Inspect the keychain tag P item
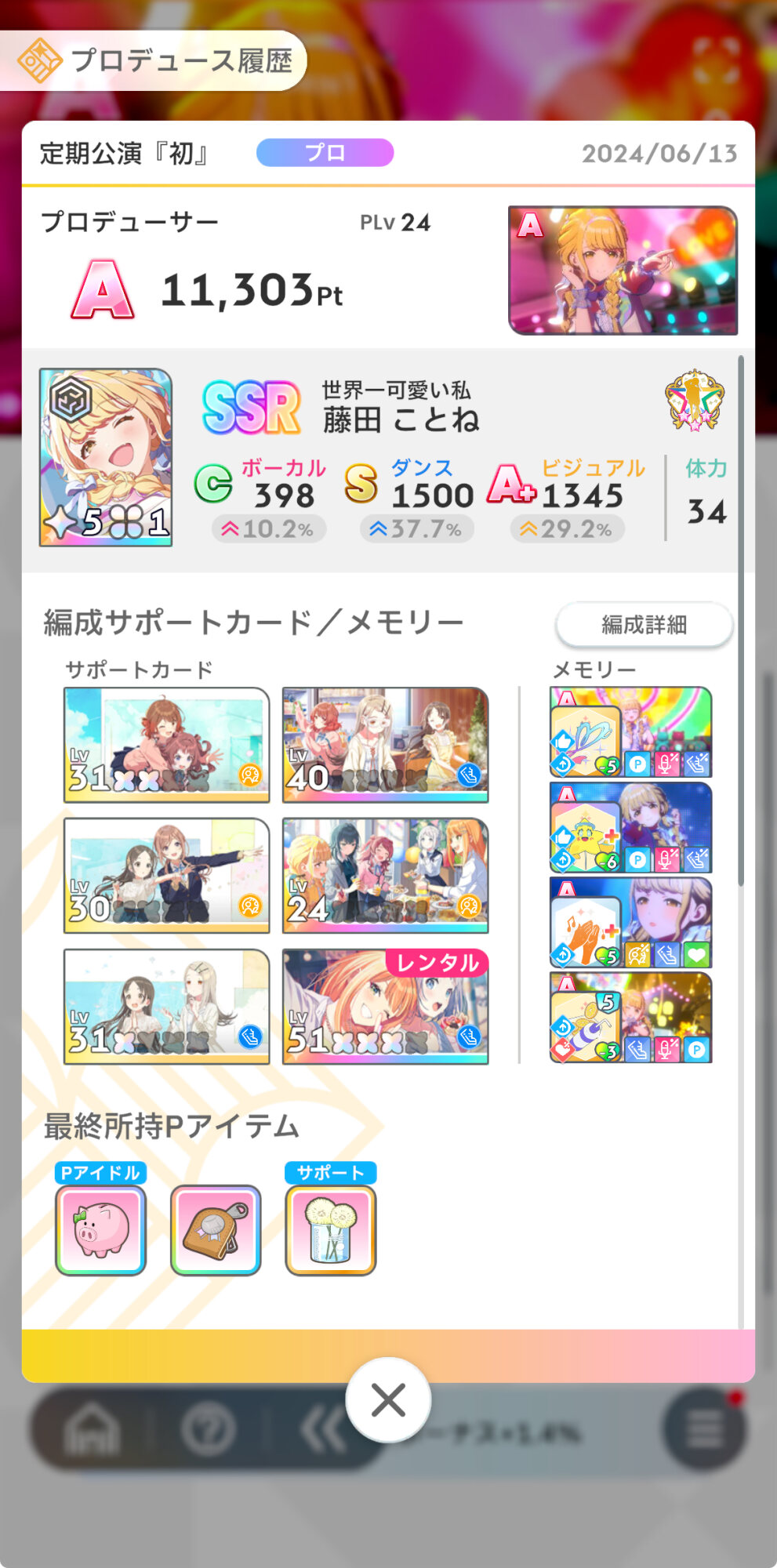 (x=216, y=1229)
